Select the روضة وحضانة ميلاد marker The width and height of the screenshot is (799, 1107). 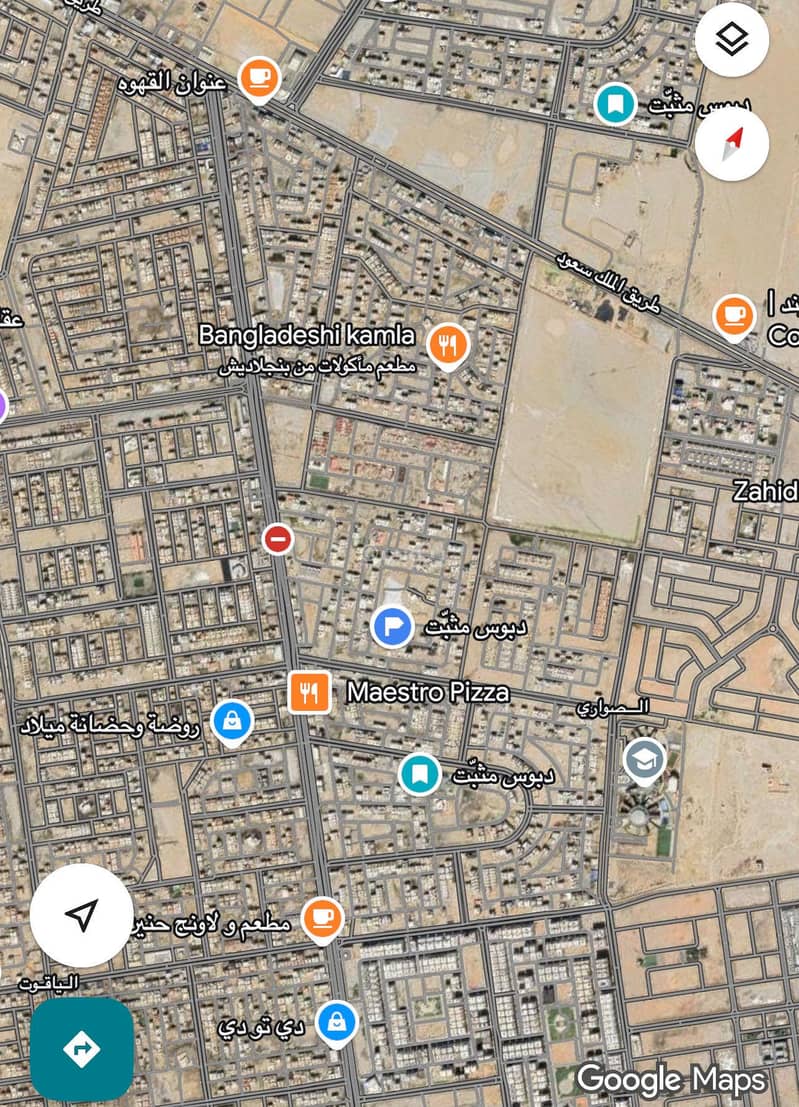(x=232, y=720)
